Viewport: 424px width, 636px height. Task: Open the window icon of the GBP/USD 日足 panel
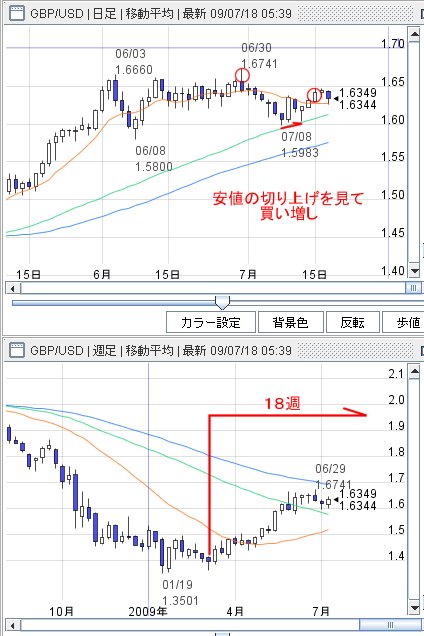[x=17, y=13]
